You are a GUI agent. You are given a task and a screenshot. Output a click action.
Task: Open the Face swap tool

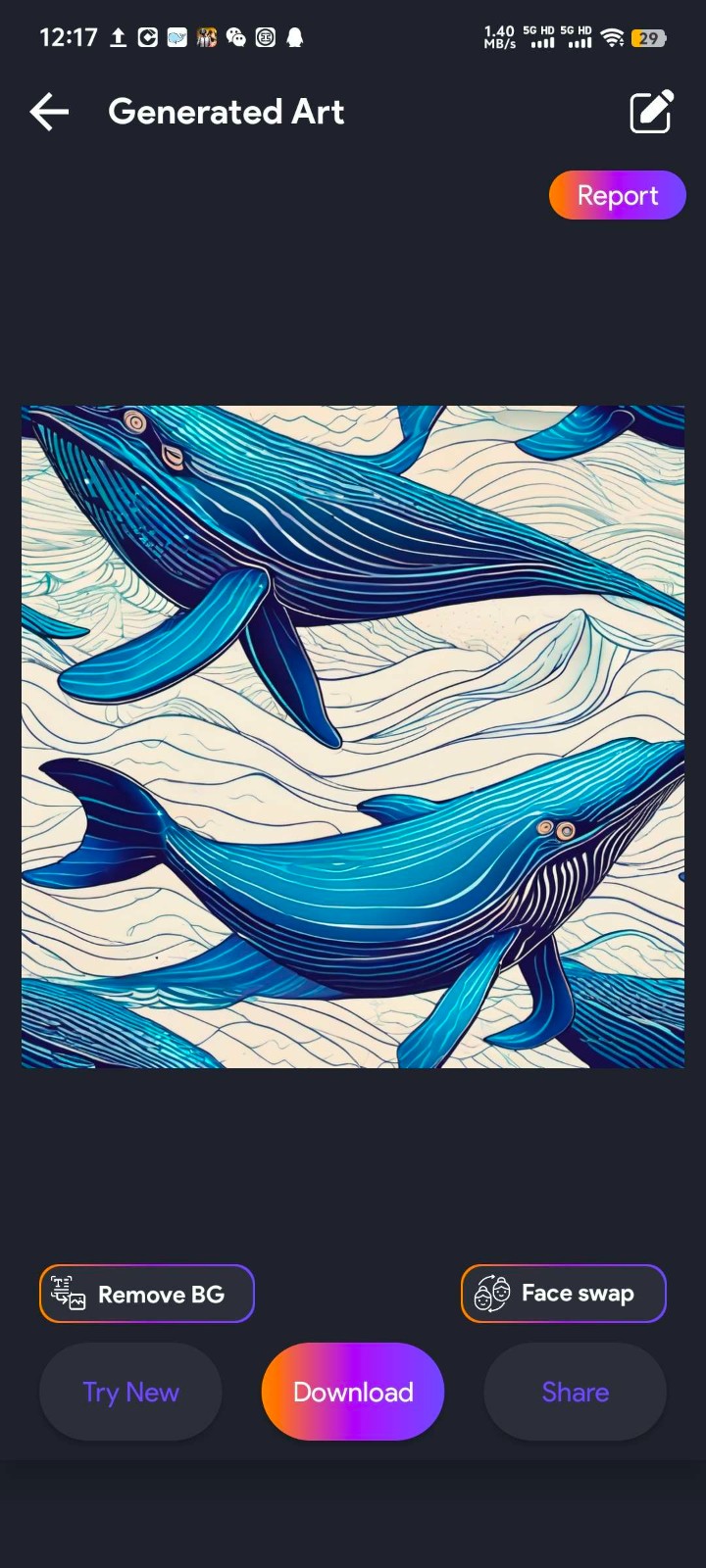tap(563, 1294)
